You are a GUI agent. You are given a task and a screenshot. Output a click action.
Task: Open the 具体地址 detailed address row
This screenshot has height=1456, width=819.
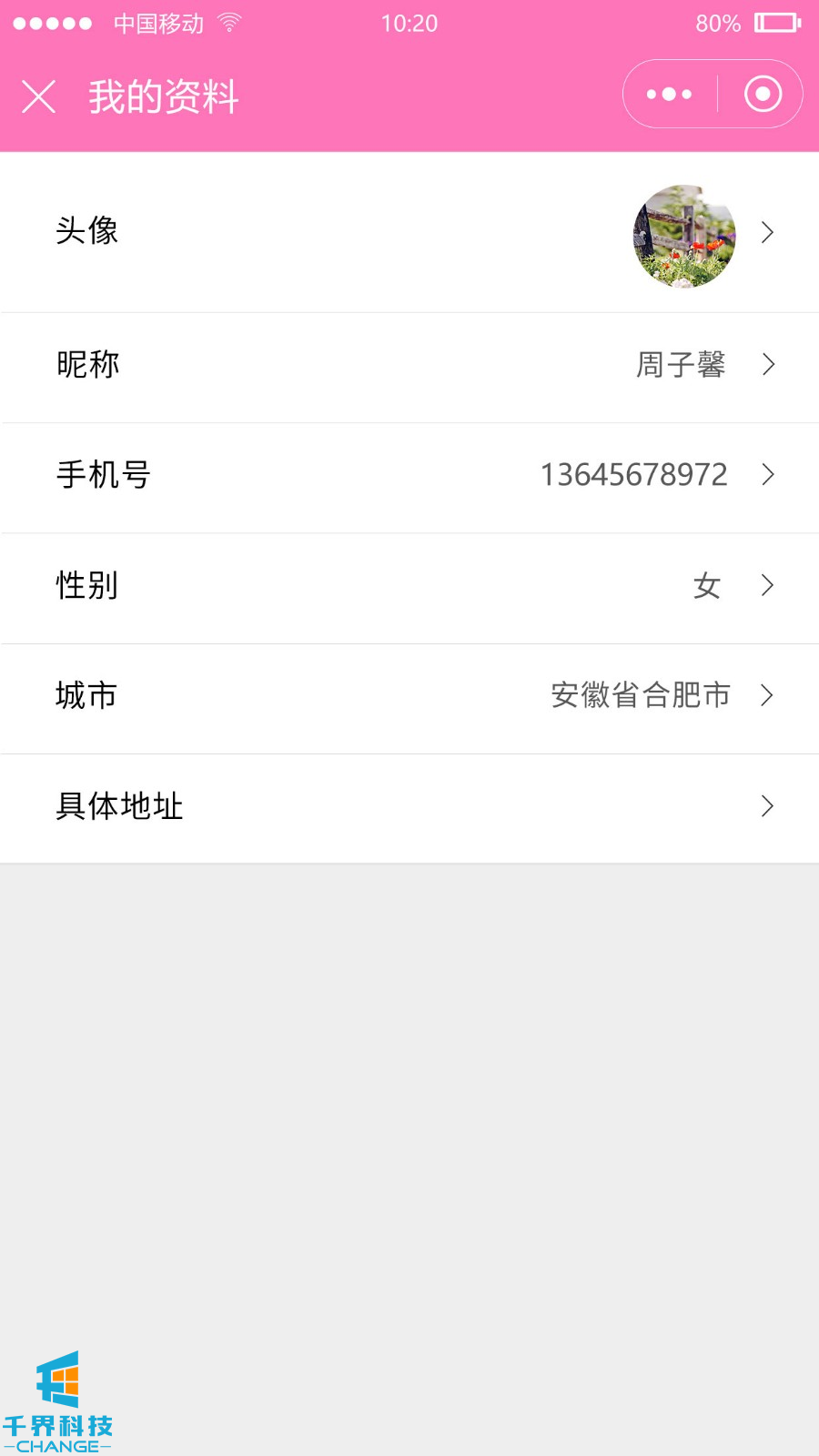409,806
